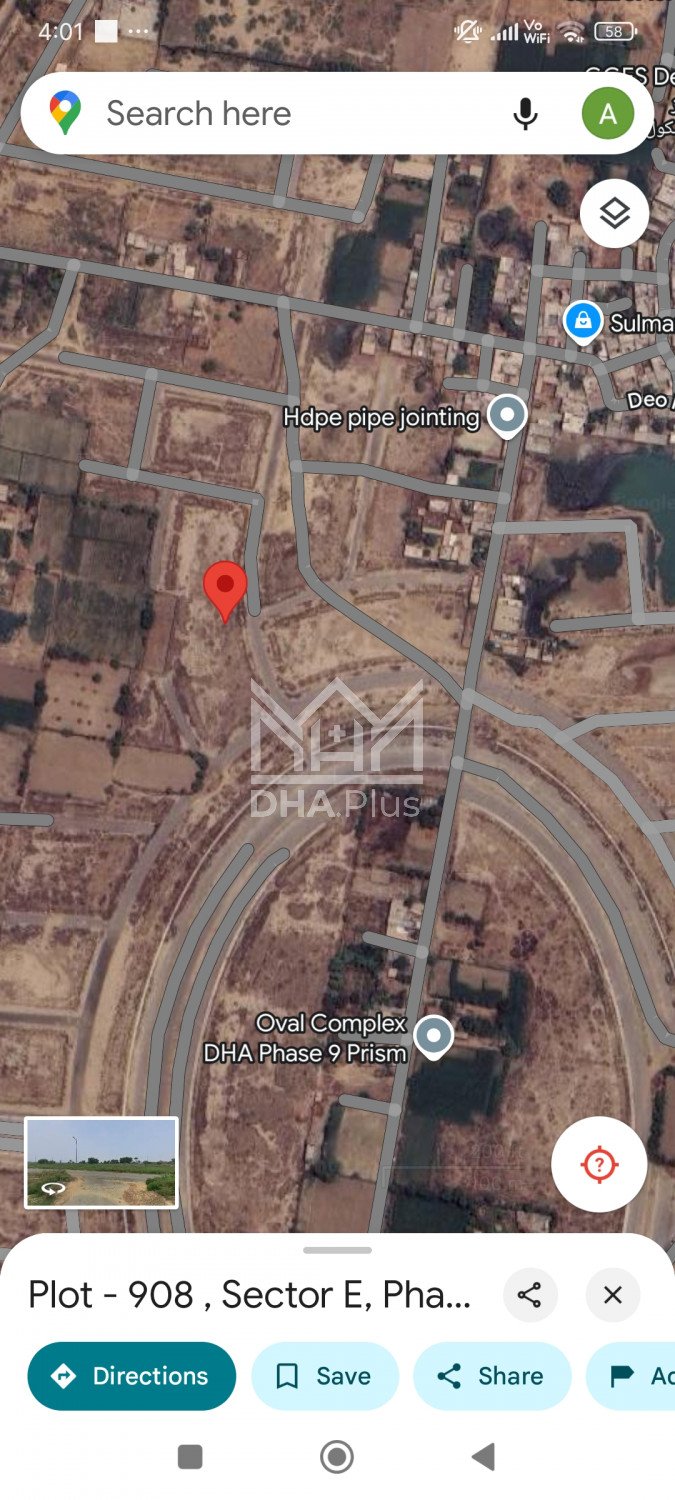
Task: Select the Oval Complex DHA Phase 9 Prism marker
Action: coord(433,1037)
